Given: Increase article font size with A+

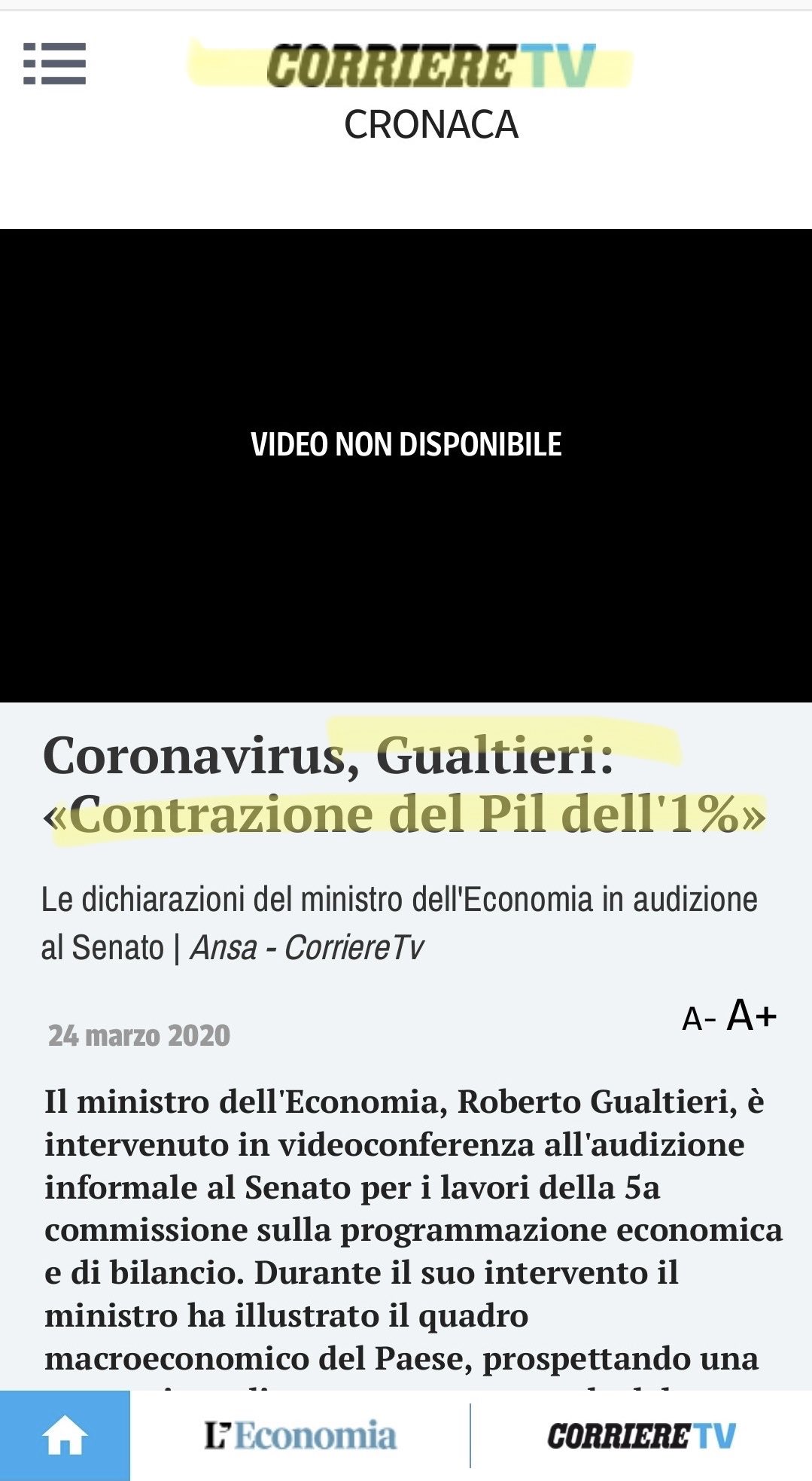Looking at the screenshot, I should [x=751, y=1016].
